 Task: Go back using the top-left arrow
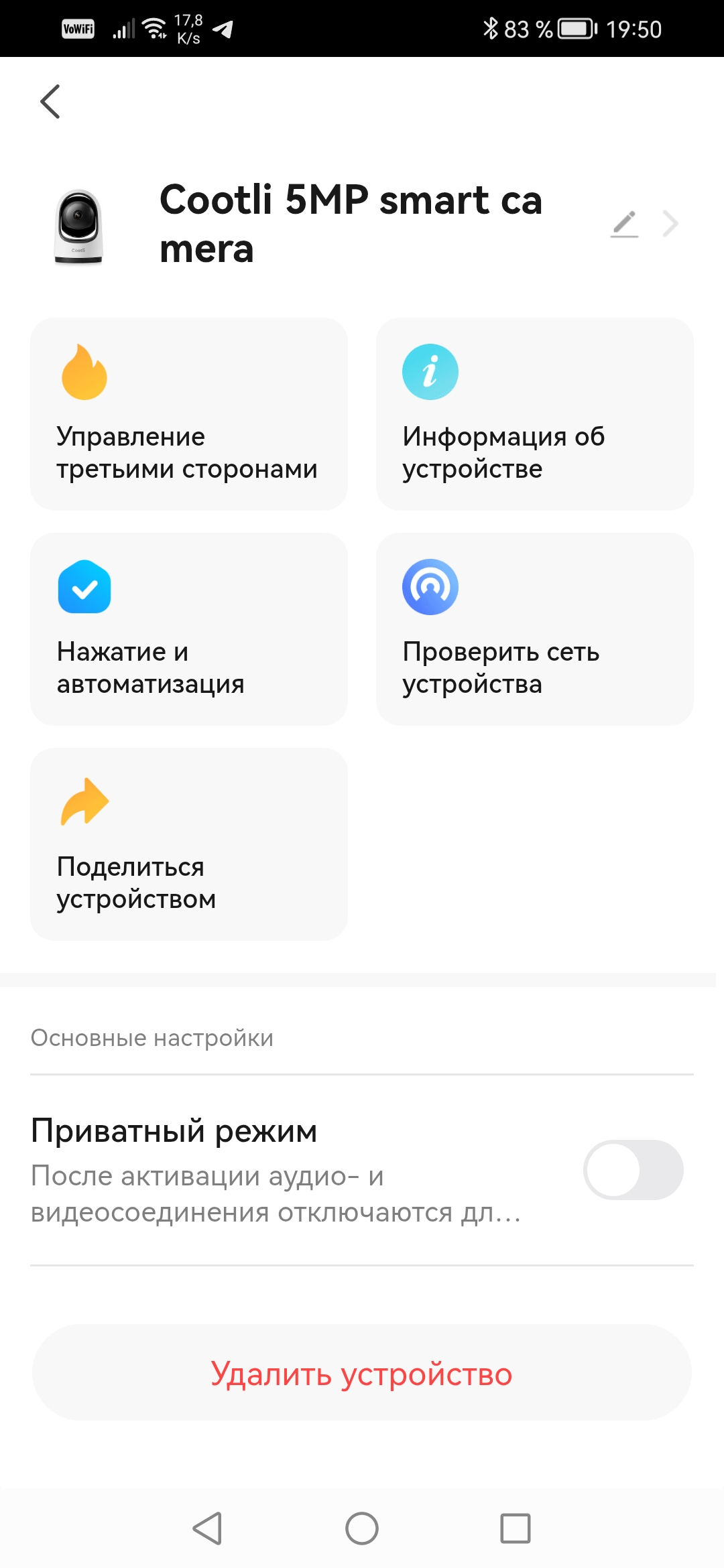click(x=50, y=102)
